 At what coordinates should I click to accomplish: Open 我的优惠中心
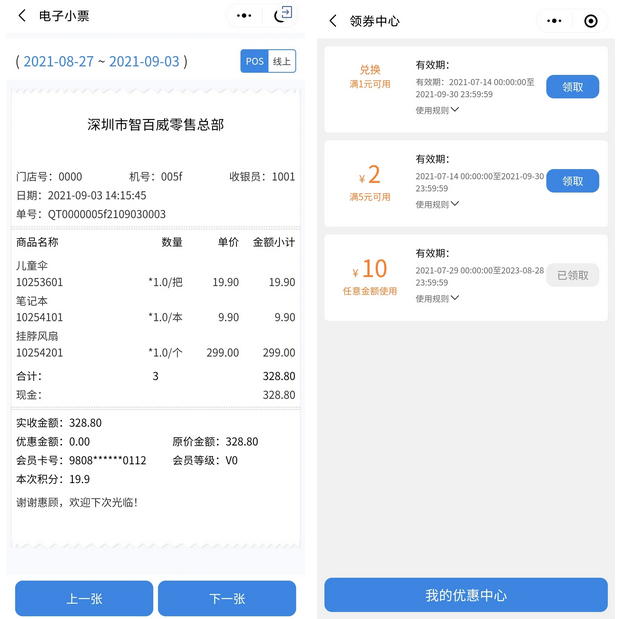pos(465,595)
